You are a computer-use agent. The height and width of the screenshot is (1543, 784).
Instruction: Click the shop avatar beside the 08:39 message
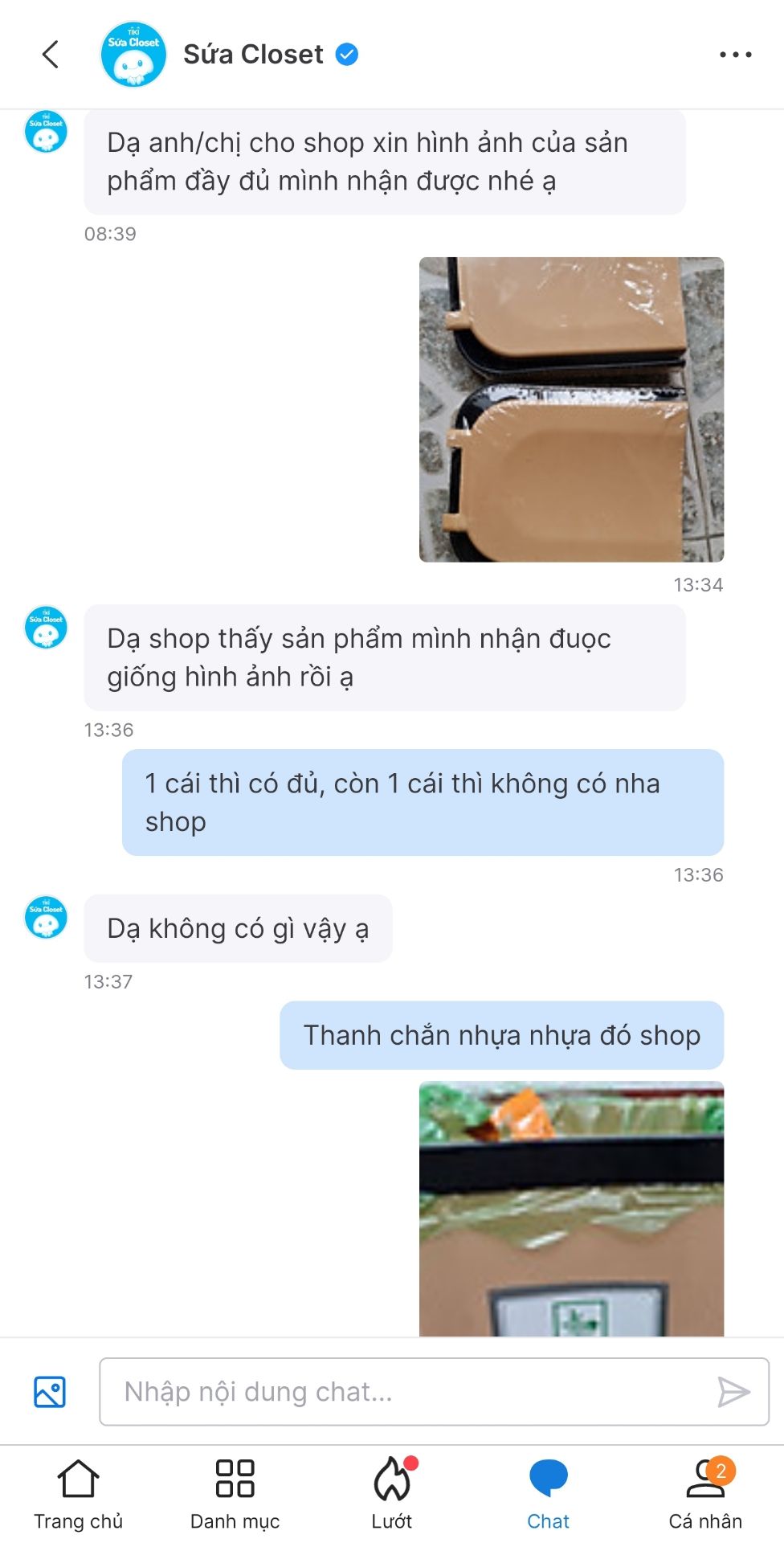coord(47,133)
